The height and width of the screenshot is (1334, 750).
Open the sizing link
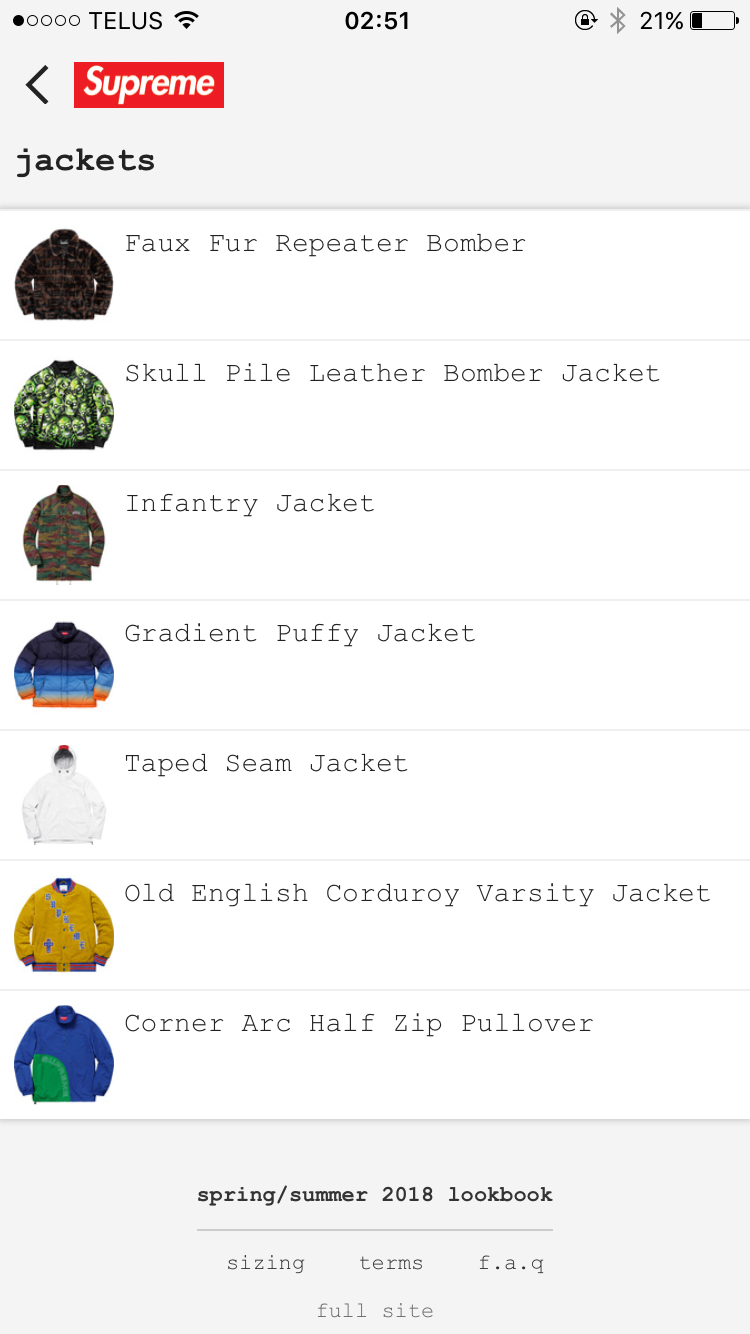click(x=266, y=1263)
